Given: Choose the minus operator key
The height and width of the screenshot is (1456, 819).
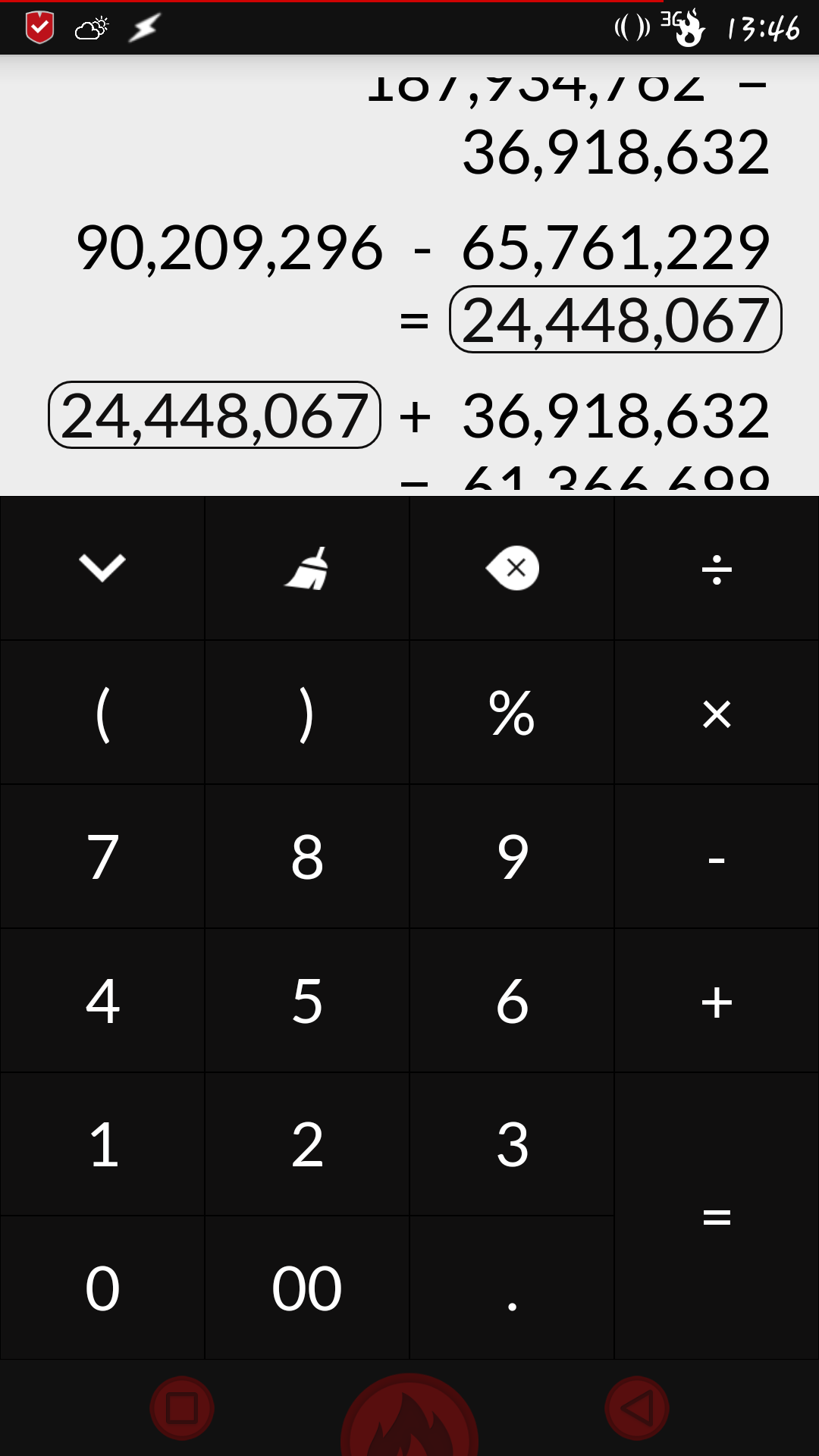Looking at the screenshot, I should coord(717,857).
